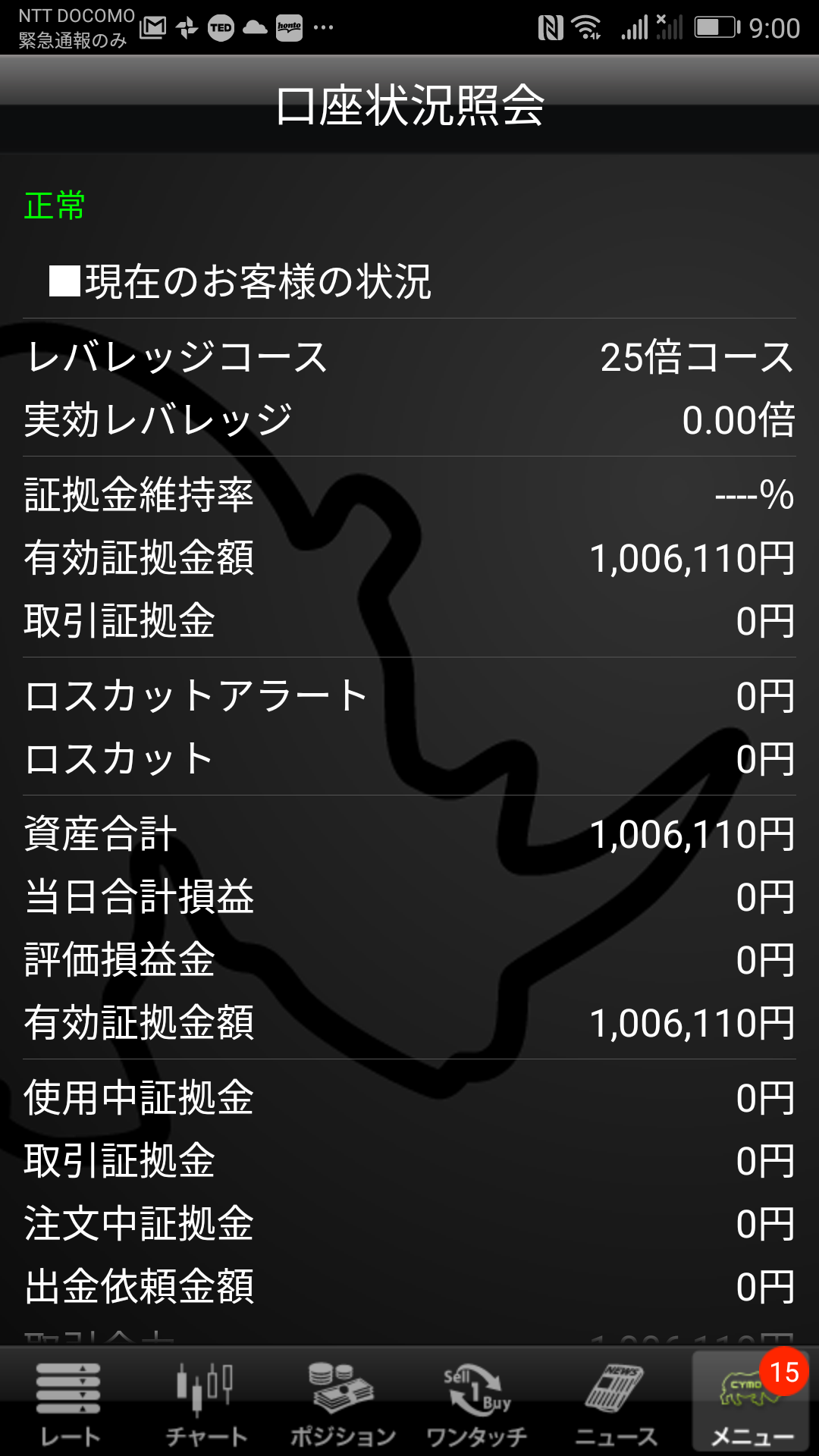The image size is (819, 1456).
Task: Select the ワンタッチ trading tab
Action: [x=477, y=1403]
